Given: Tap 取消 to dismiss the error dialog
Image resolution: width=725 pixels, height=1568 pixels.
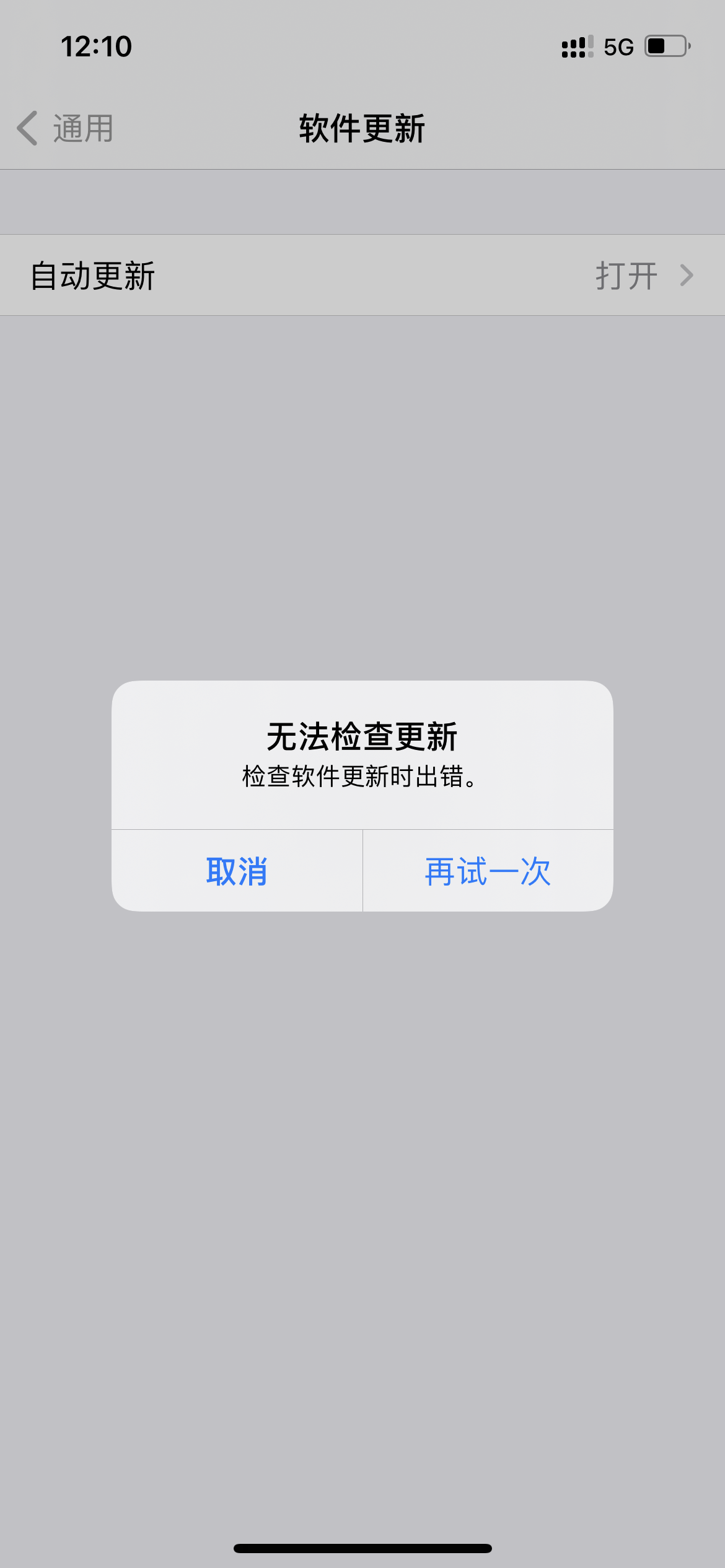Looking at the screenshot, I should [x=237, y=871].
